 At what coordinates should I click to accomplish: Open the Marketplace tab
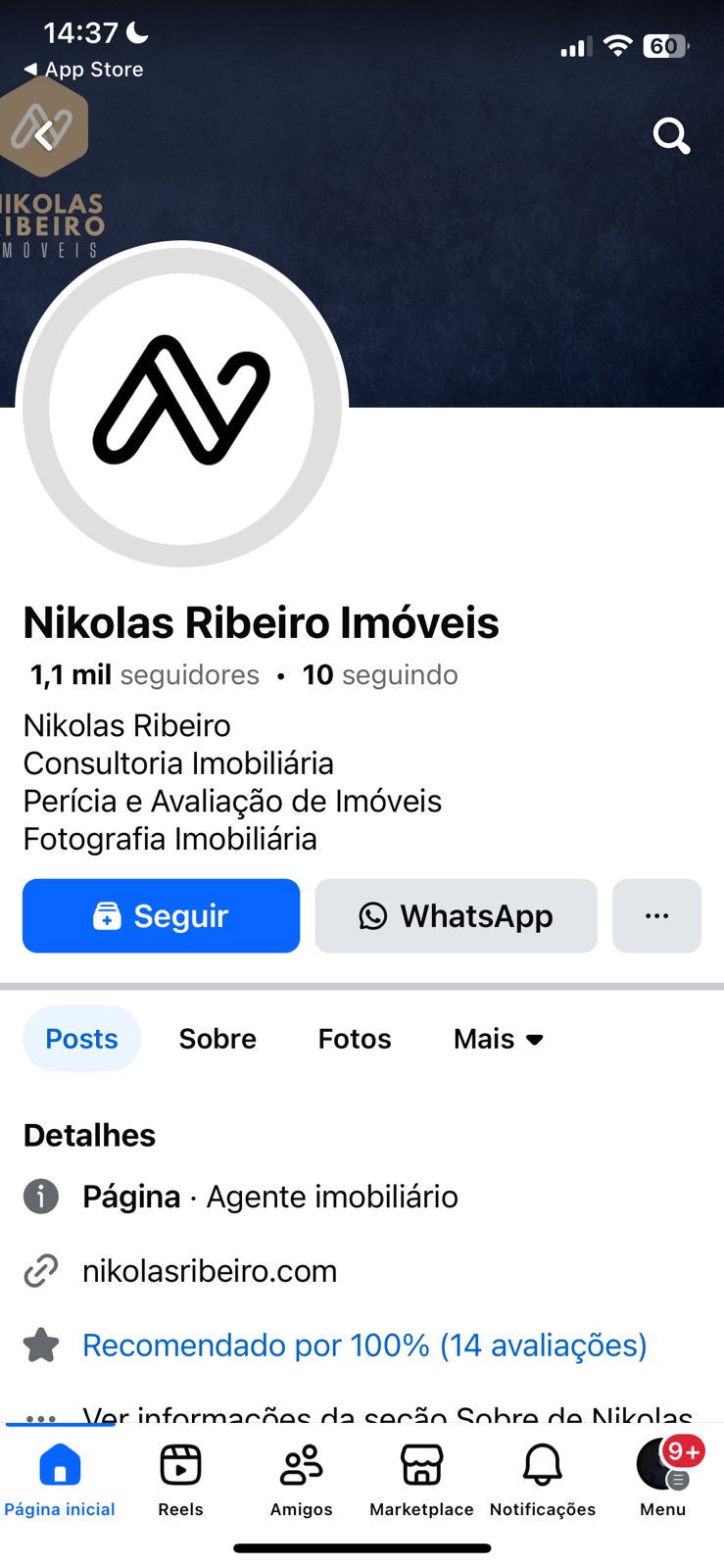coord(421,1480)
